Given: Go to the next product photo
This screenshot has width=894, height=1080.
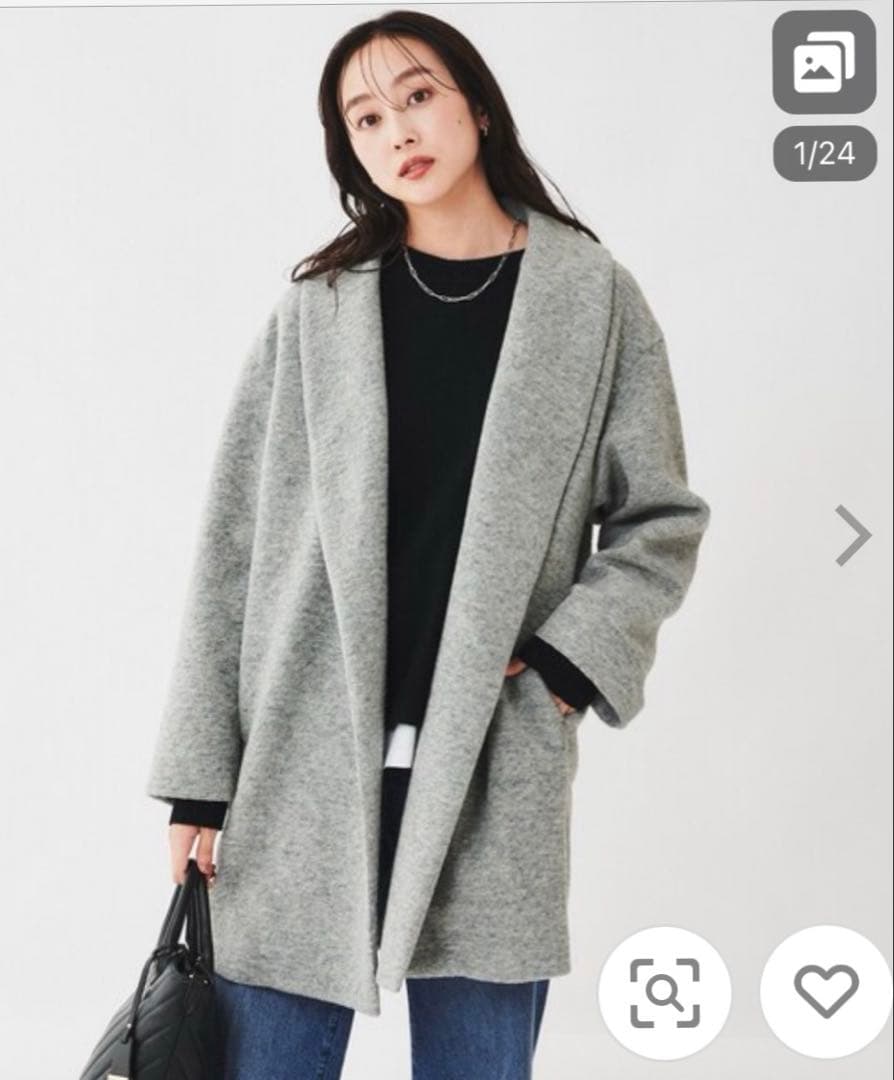Looking at the screenshot, I should (x=853, y=535).
